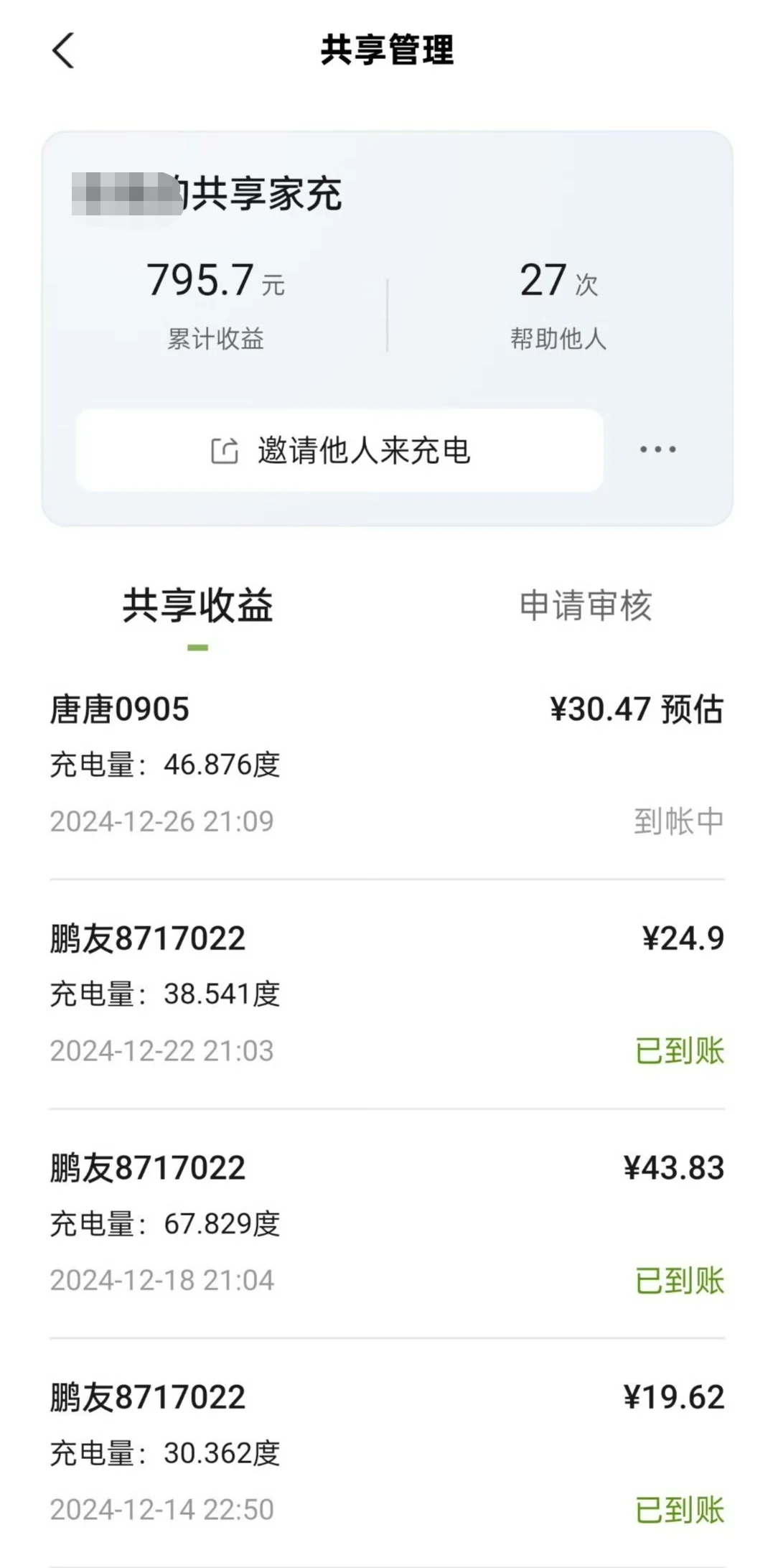Select the 共享收益 tab
The height and width of the screenshot is (1568, 773).
click(197, 607)
